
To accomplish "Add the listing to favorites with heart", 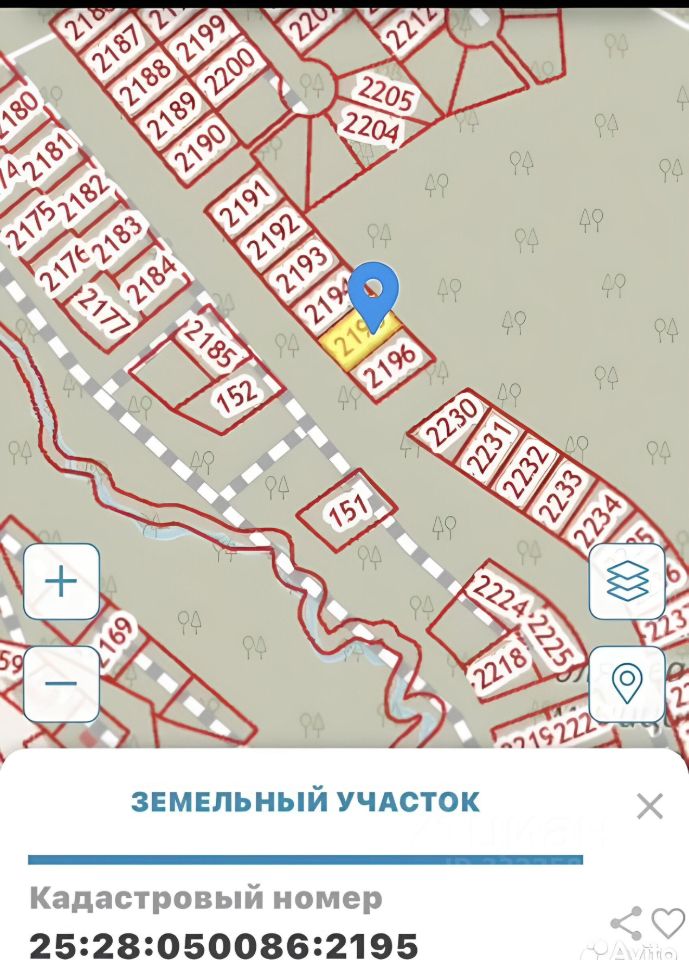I will pyautogui.click(x=668, y=923).
